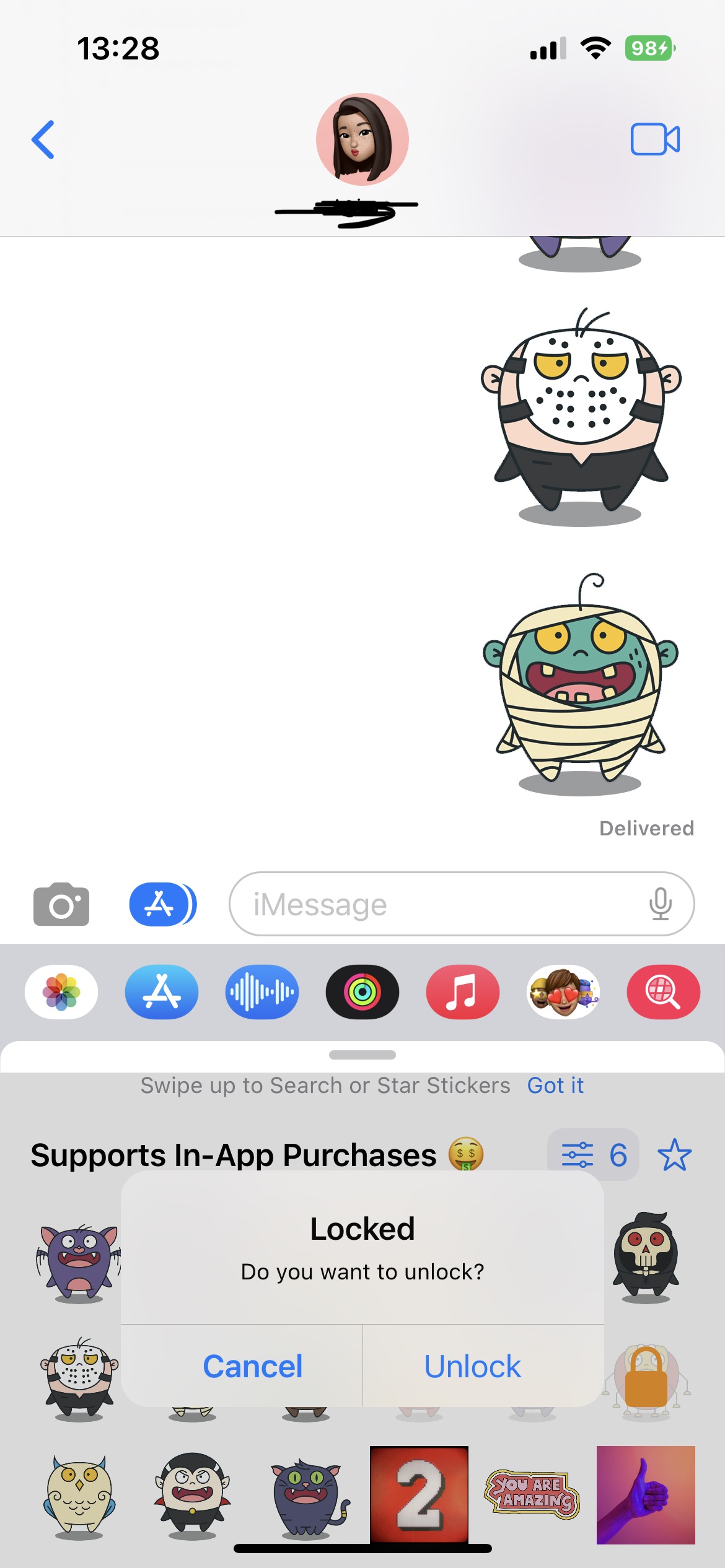This screenshot has height=1568, width=725.
Task: Open the App Store iMessage app
Action: 162,992
